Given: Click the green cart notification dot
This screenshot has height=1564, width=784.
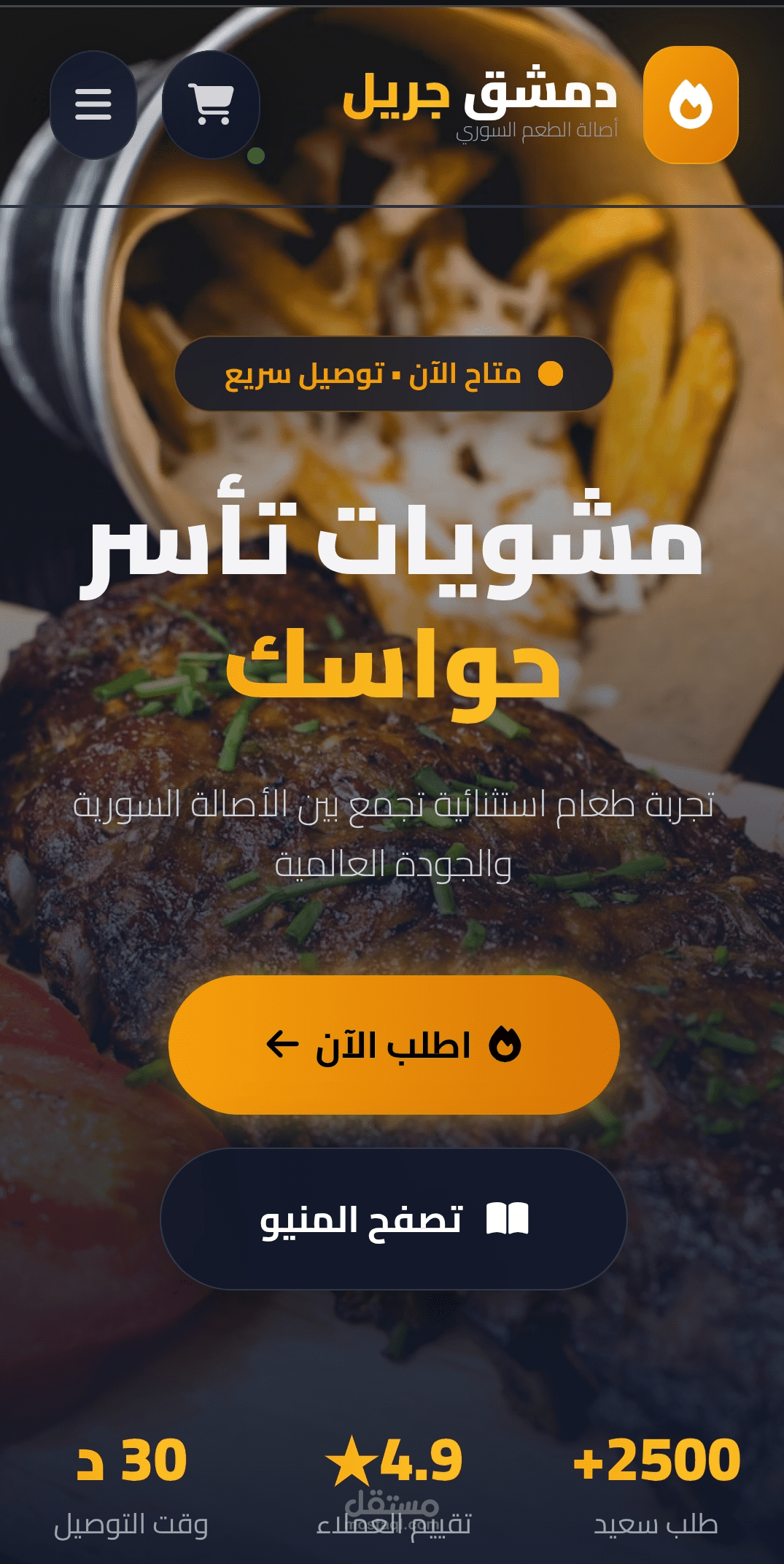Looking at the screenshot, I should coord(257,155).
